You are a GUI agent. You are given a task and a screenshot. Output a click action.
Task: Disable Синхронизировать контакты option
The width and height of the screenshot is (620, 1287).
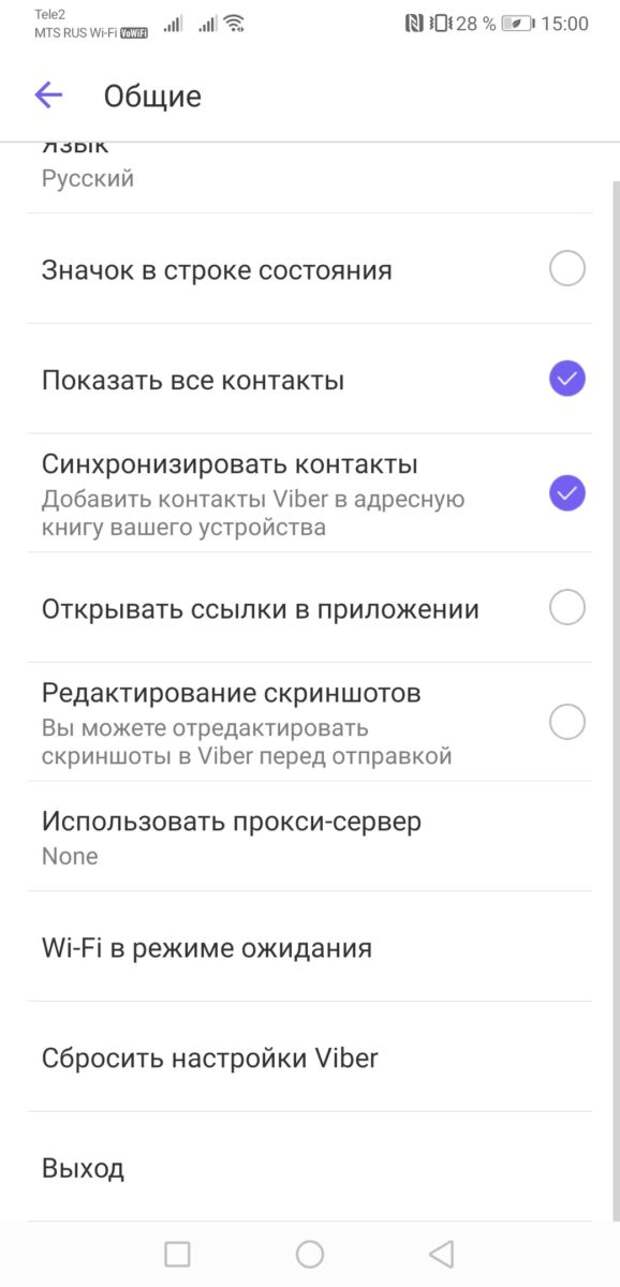coord(567,493)
